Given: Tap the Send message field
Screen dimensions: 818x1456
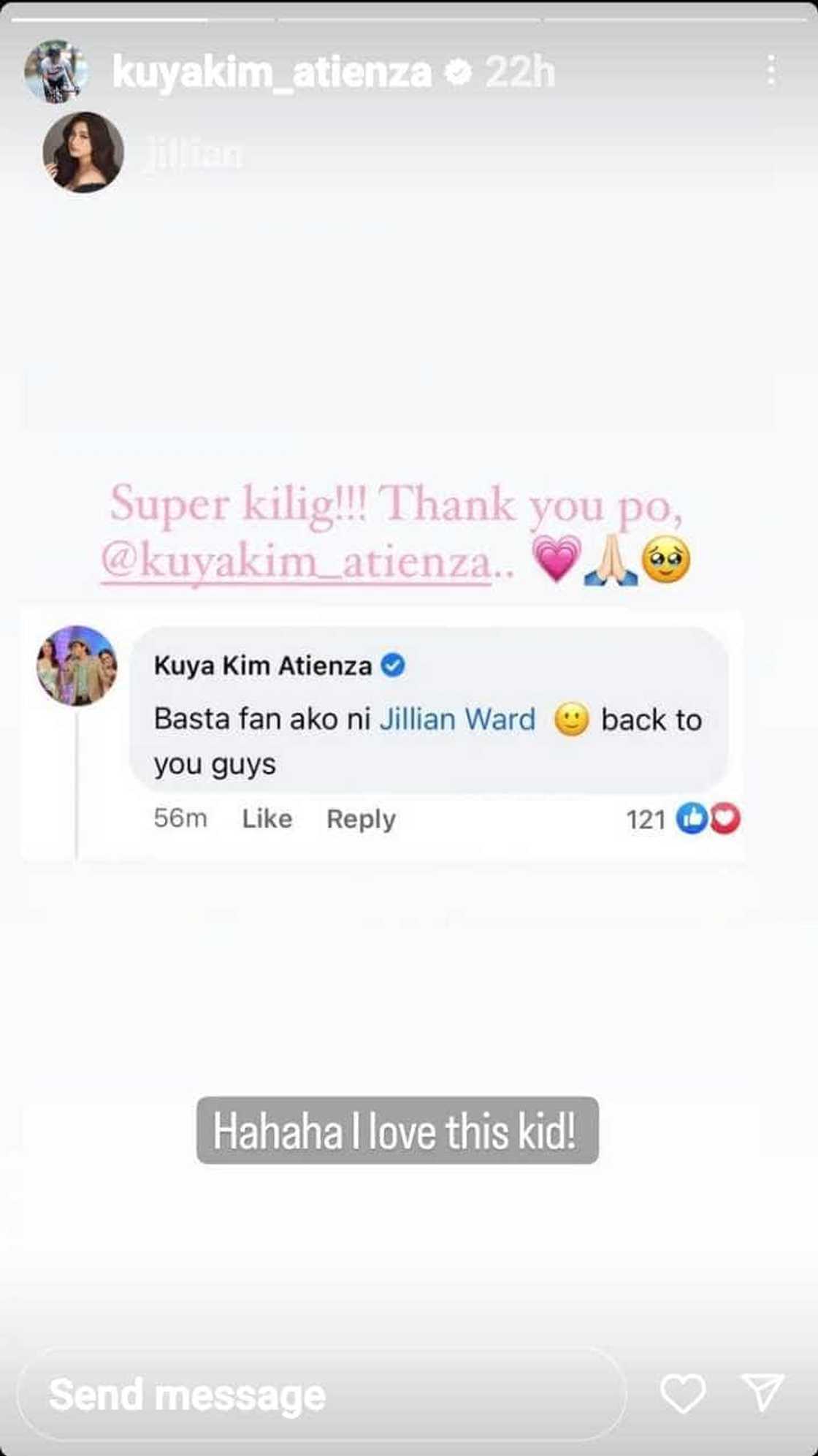Looking at the screenshot, I should (321, 1395).
